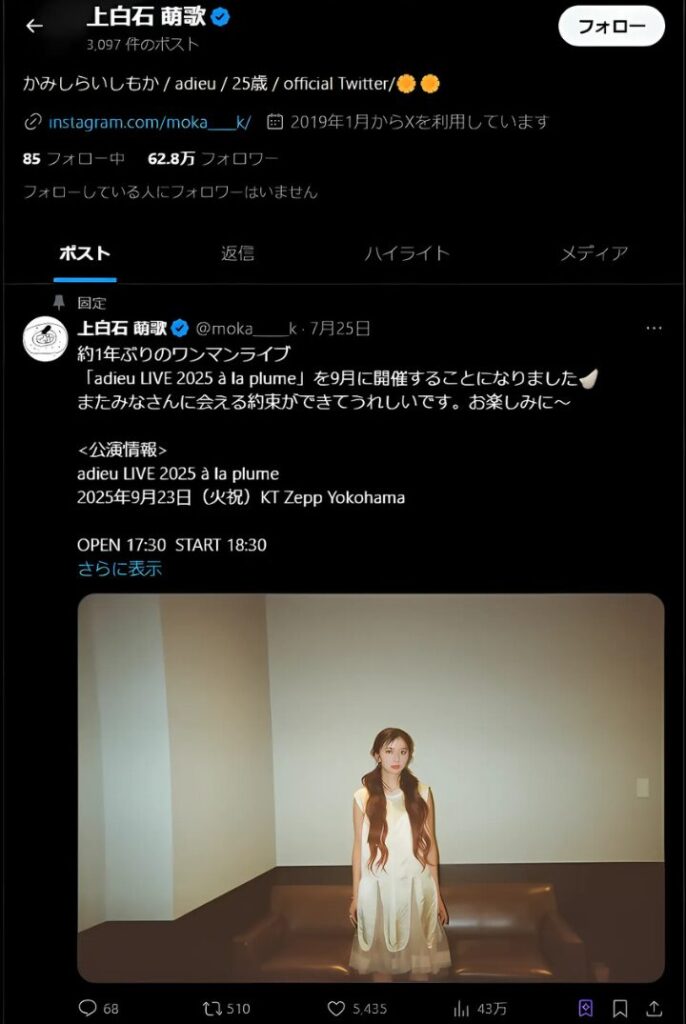This screenshot has height=1024, width=686.
Task: Switch to the ハイライト tab
Action: tap(407, 253)
